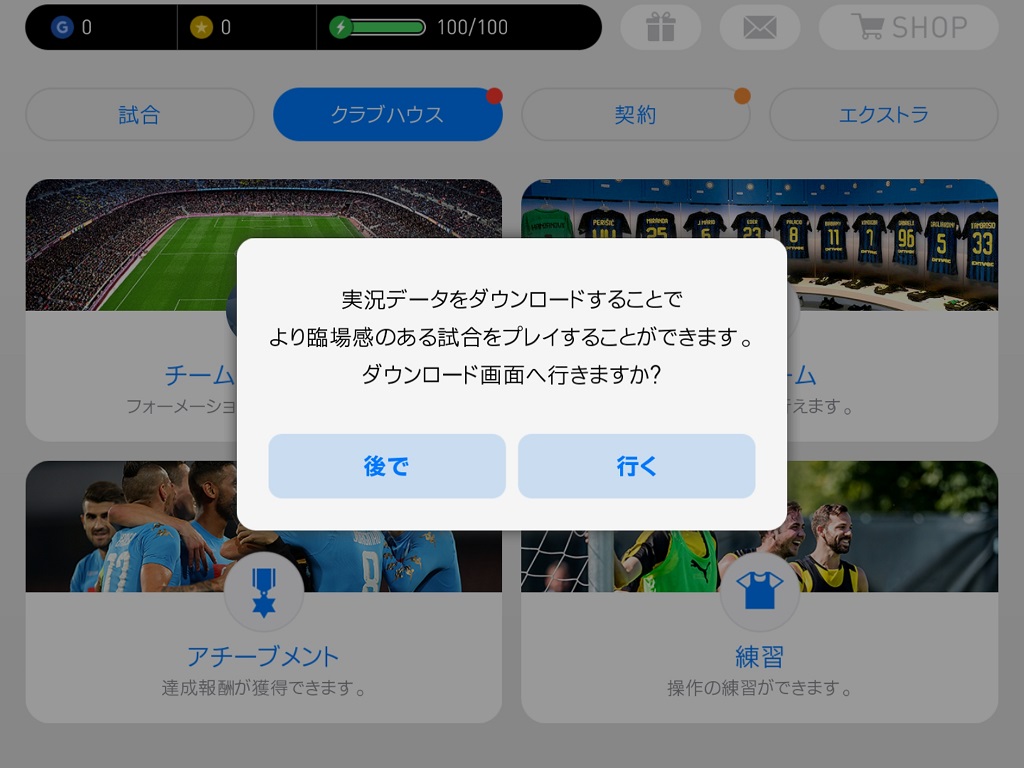Tap 後で to postpone the download
The height and width of the screenshot is (768, 1024).
tap(386, 466)
